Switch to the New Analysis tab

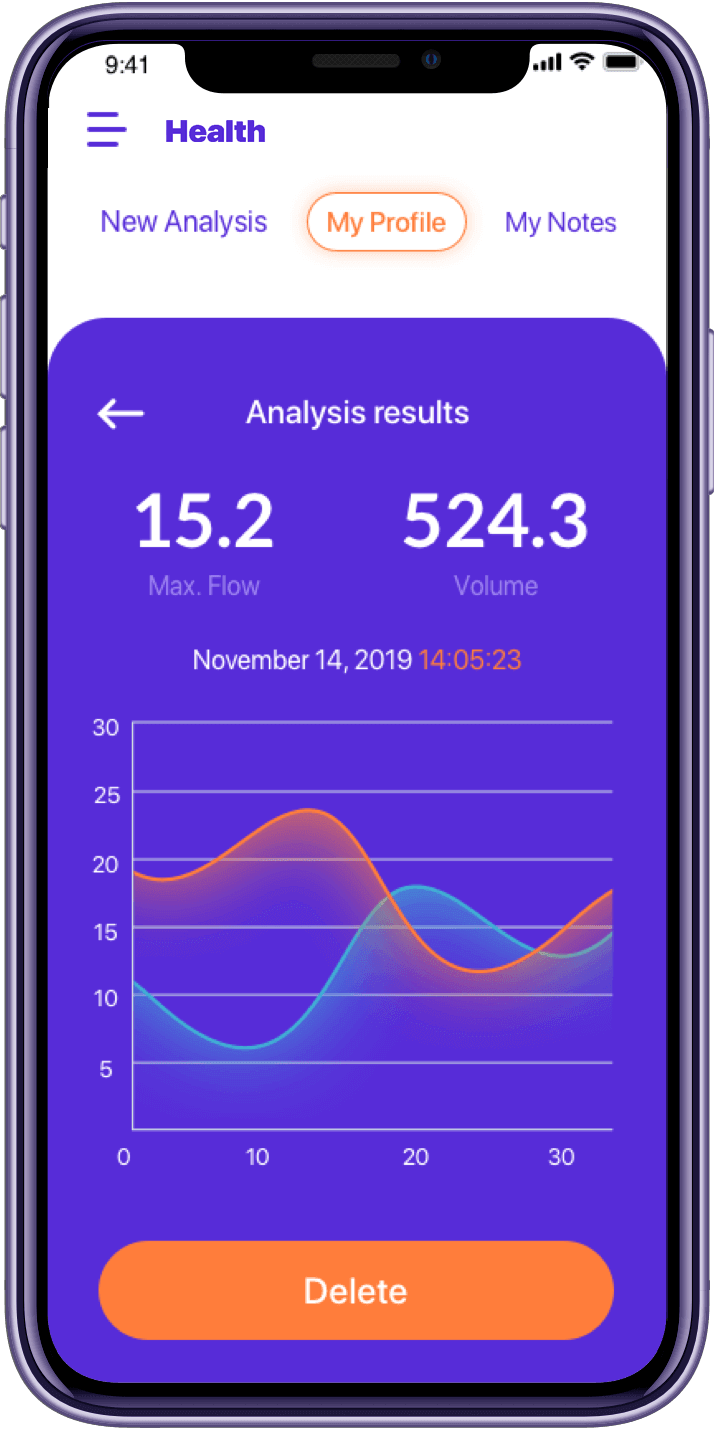(184, 222)
